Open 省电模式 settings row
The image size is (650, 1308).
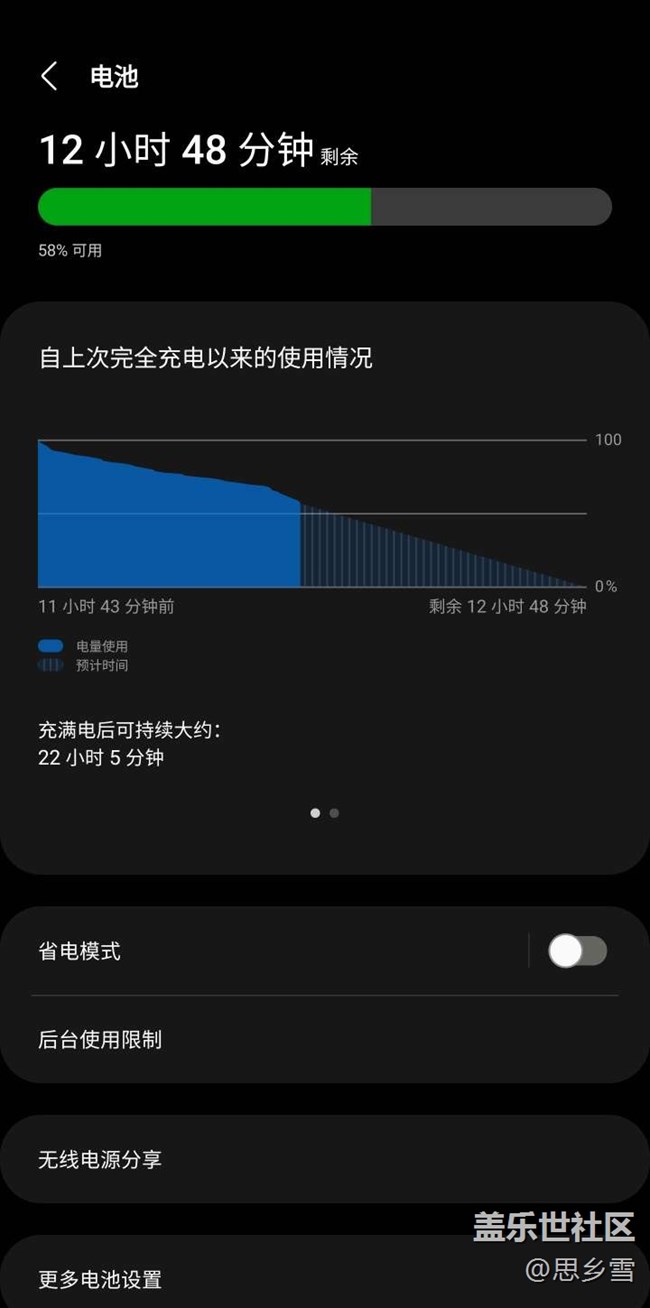coord(250,951)
